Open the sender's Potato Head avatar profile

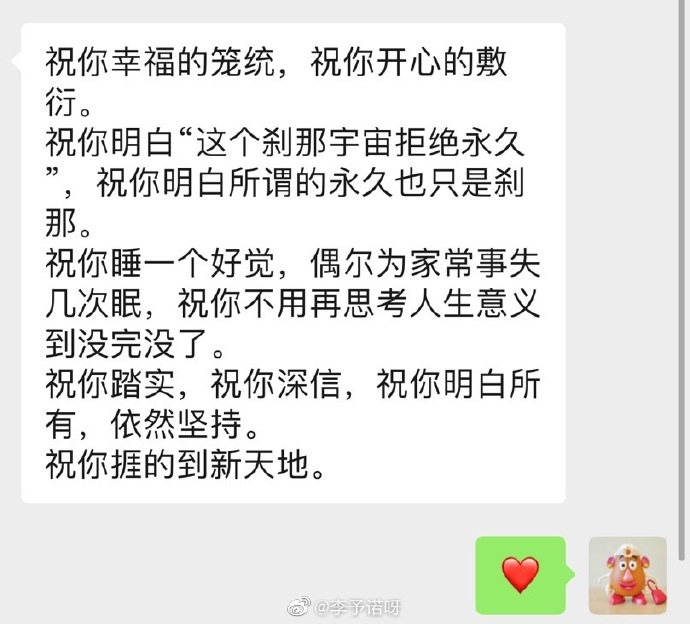pos(627,575)
